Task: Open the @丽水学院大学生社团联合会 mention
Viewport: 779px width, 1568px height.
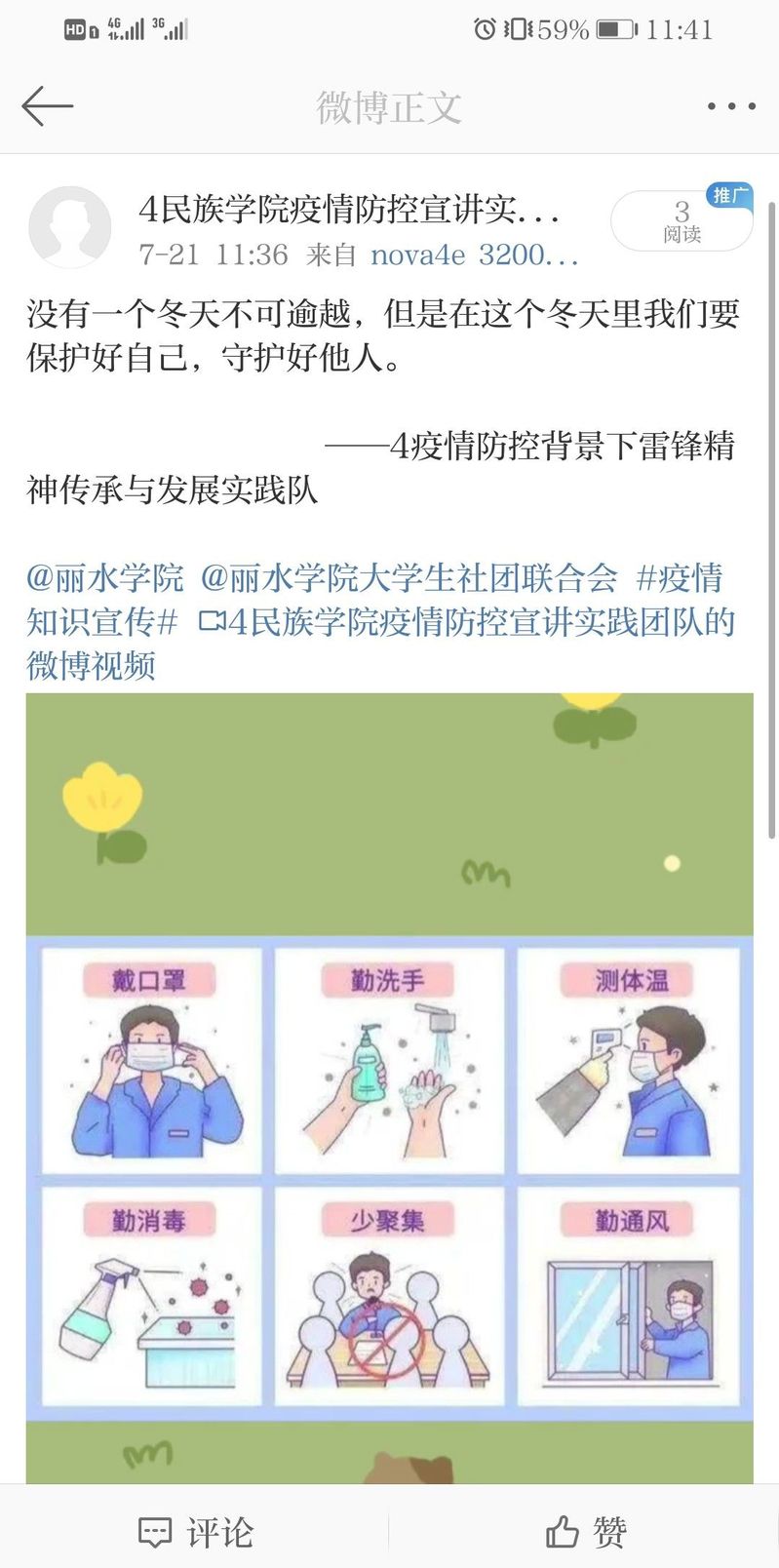Action: (x=409, y=578)
